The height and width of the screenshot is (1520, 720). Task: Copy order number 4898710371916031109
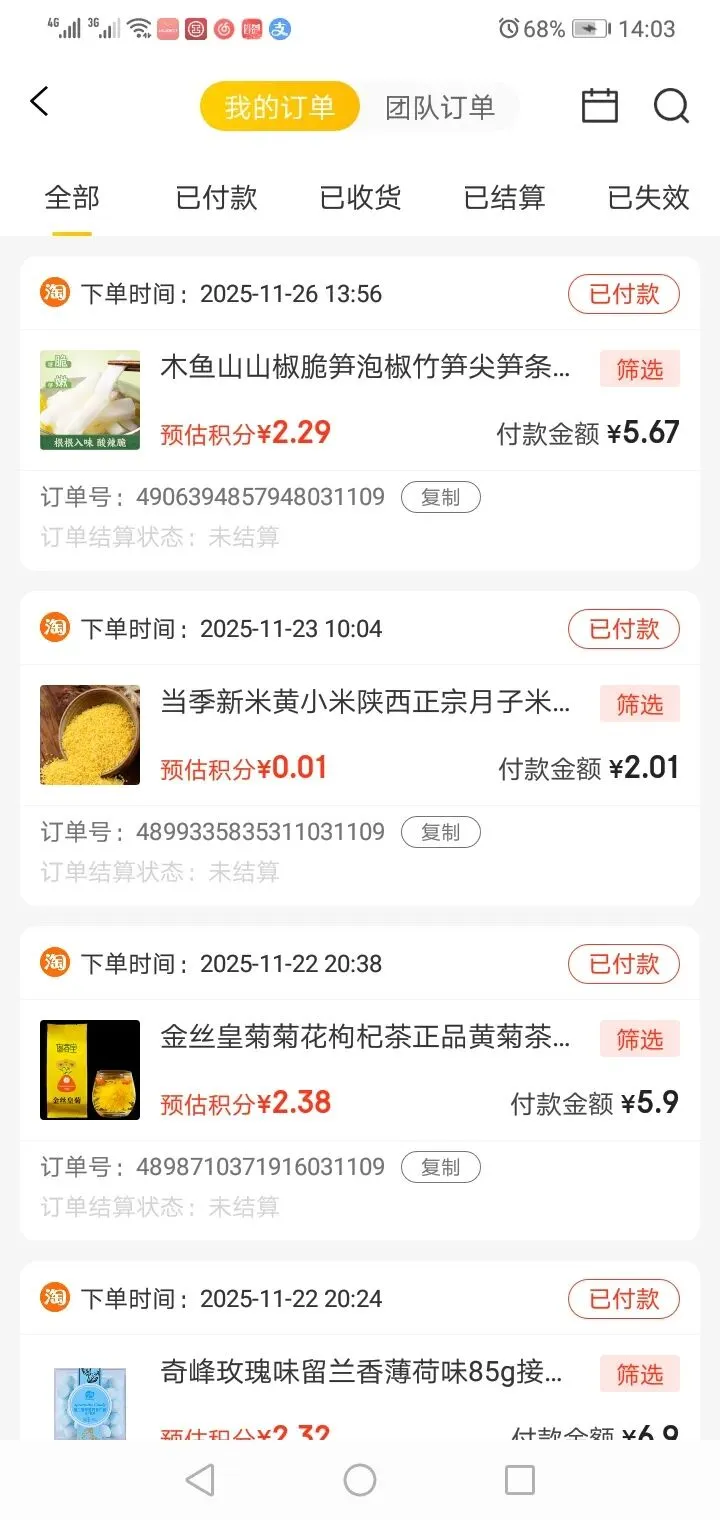point(440,1167)
